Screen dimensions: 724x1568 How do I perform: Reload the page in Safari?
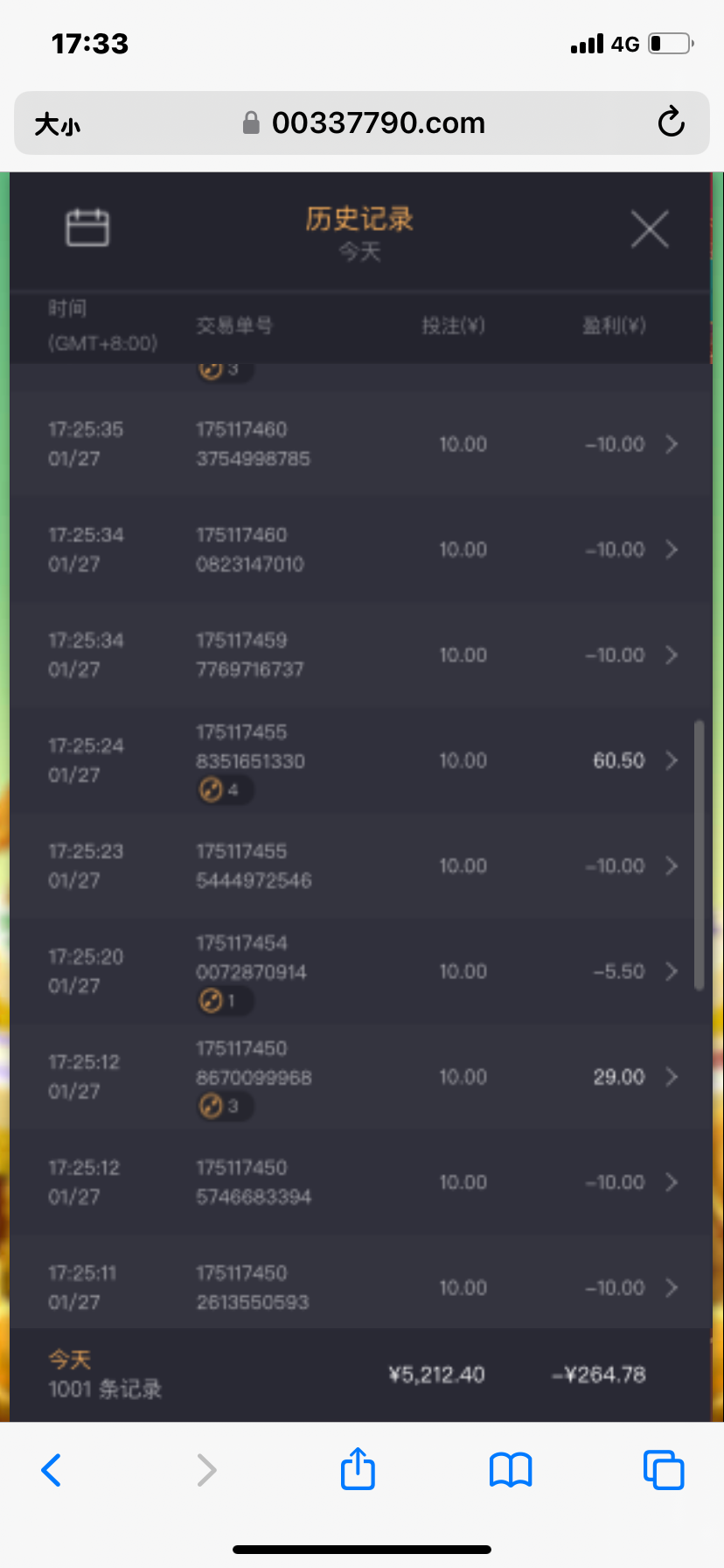tap(671, 122)
